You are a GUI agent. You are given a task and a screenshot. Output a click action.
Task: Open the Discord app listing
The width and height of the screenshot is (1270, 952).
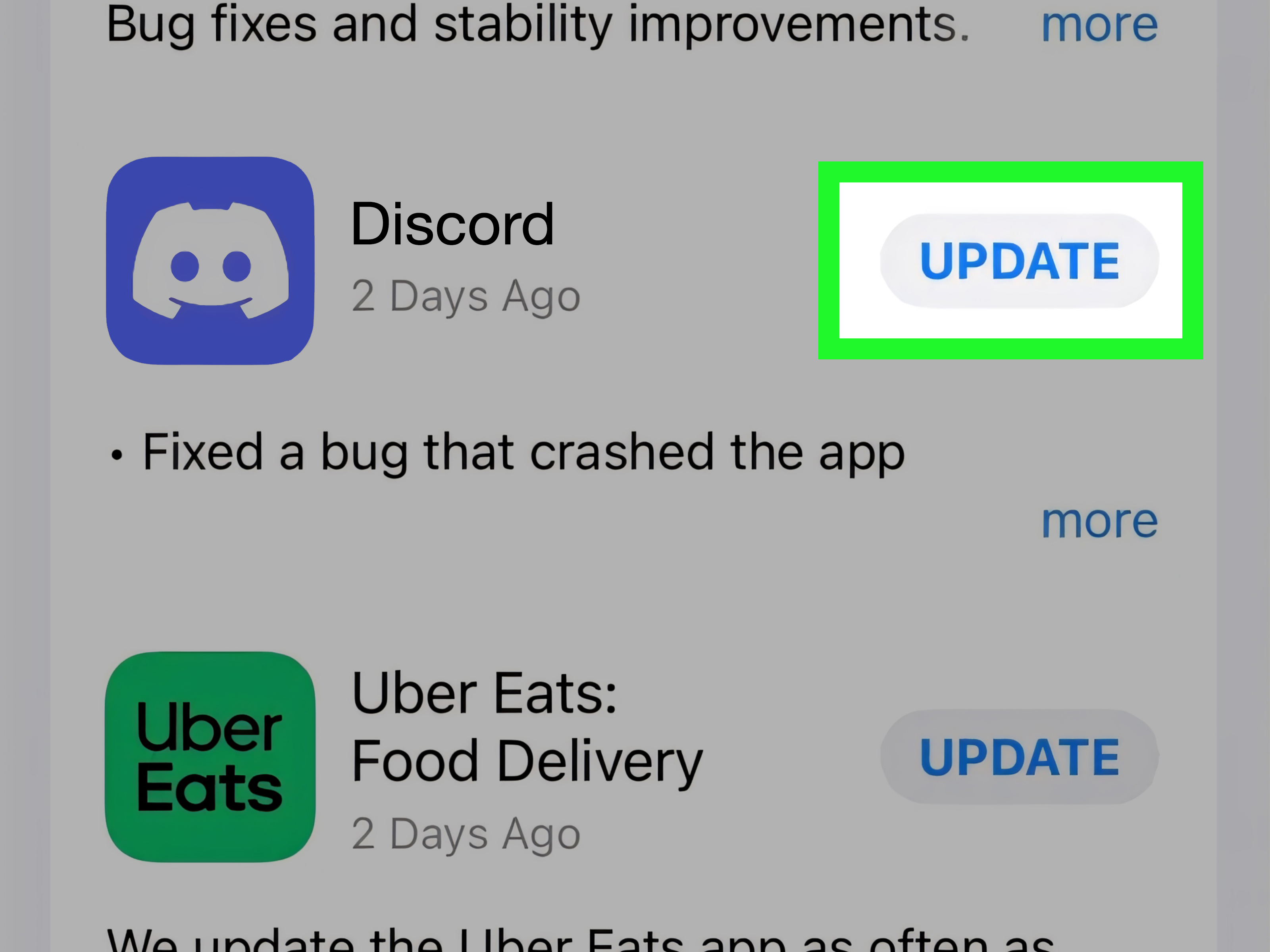click(210, 261)
